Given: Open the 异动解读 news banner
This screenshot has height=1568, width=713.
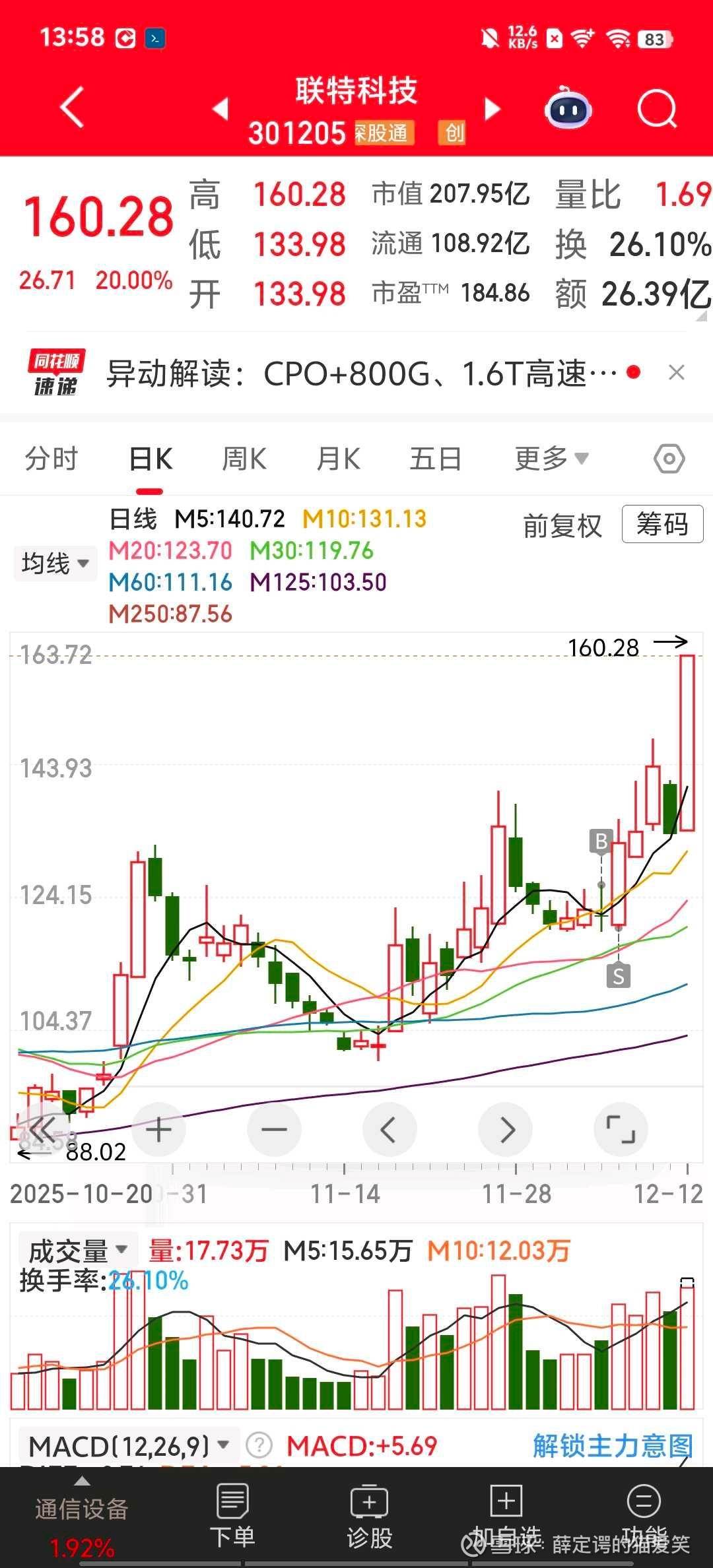Looking at the screenshot, I should pyautogui.click(x=362, y=374).
